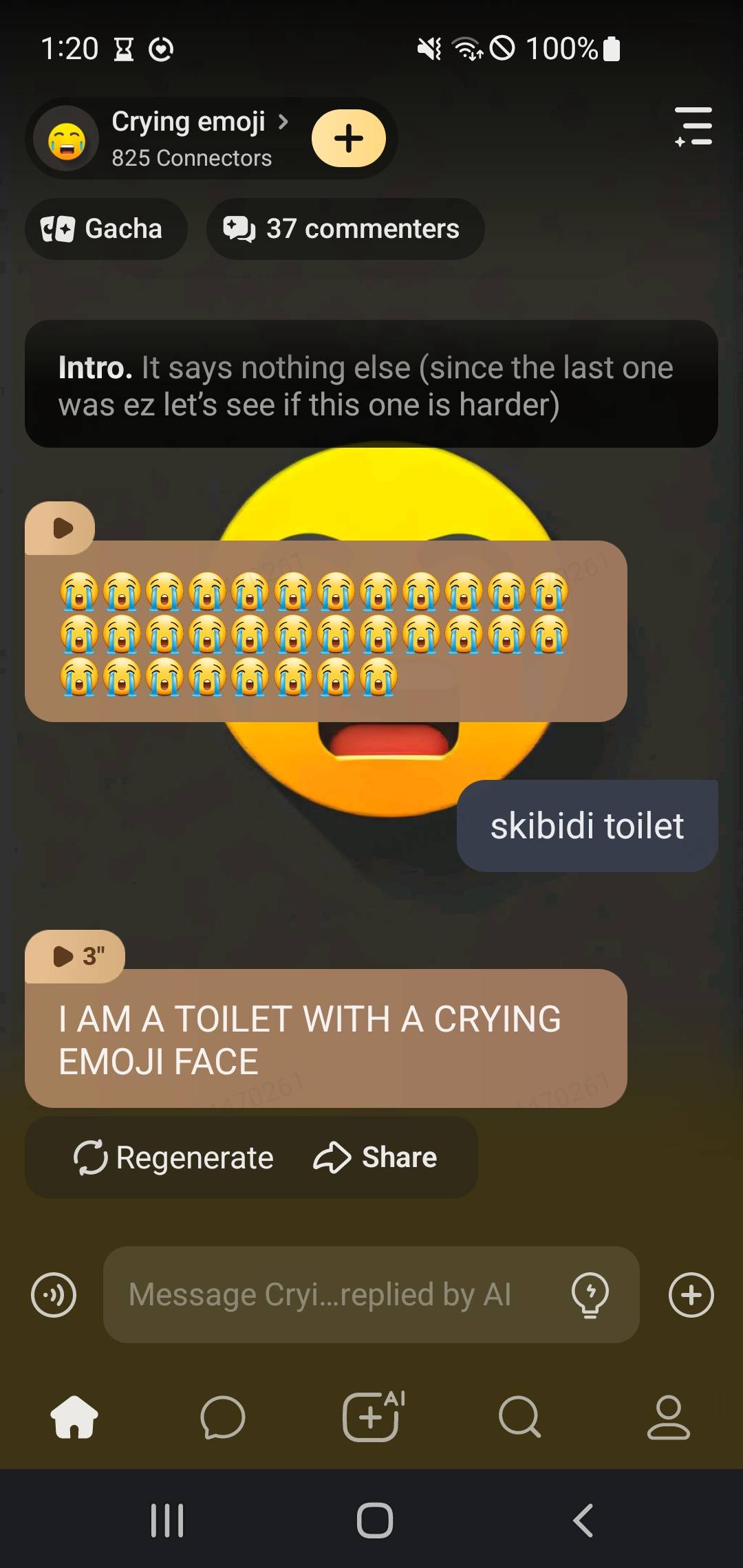Go back using system back button
743x1568 pixels.
[583, 1520]
